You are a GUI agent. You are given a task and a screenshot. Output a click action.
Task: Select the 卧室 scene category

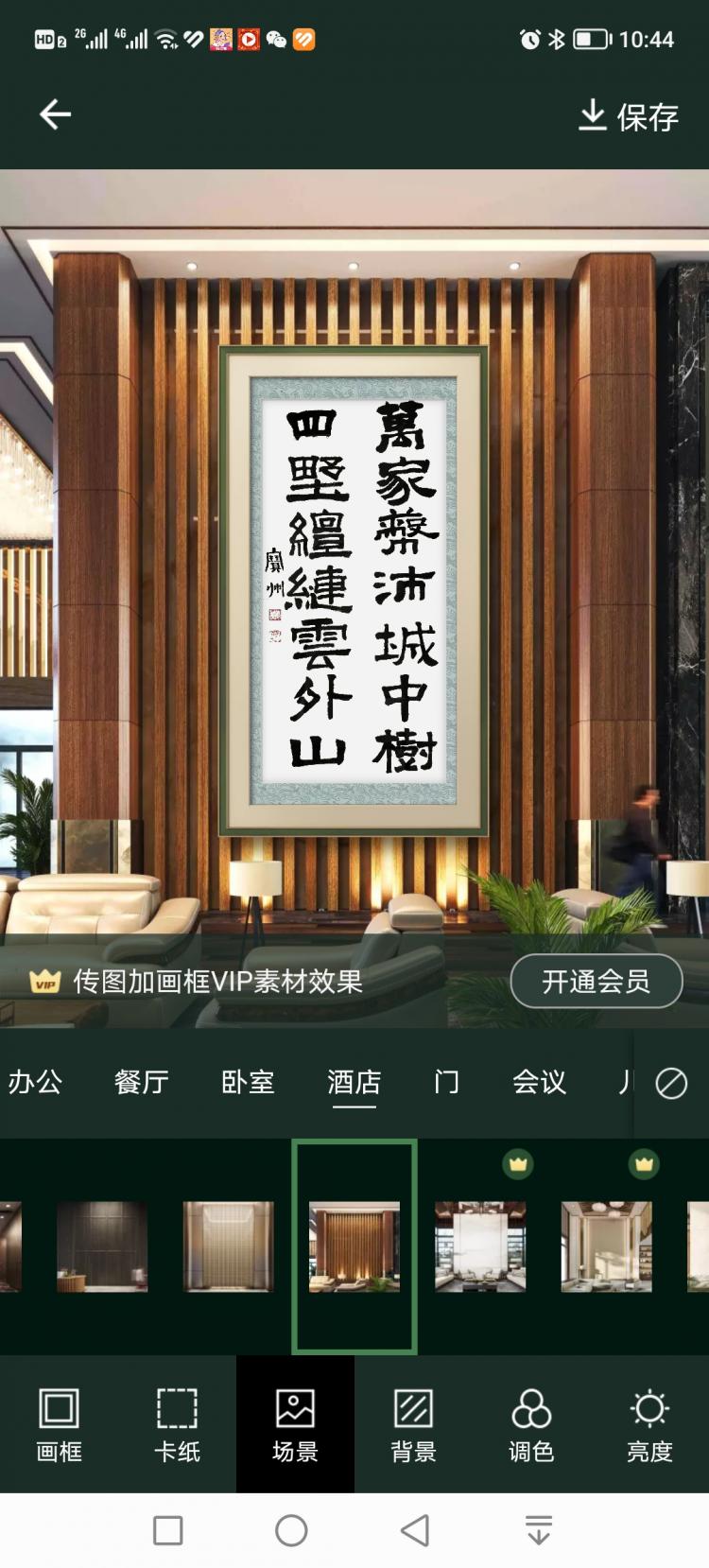pyautogui.click(x=248, y=1082)
